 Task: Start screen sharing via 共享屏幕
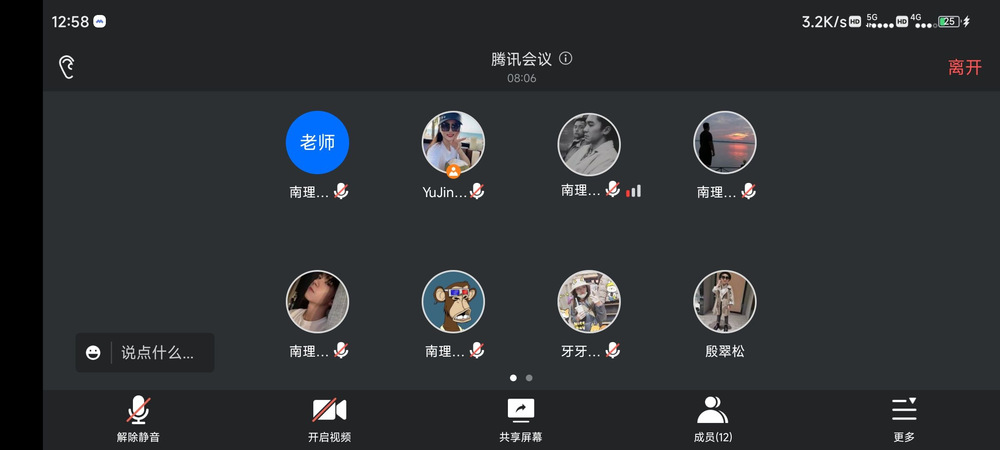[520, 418]
